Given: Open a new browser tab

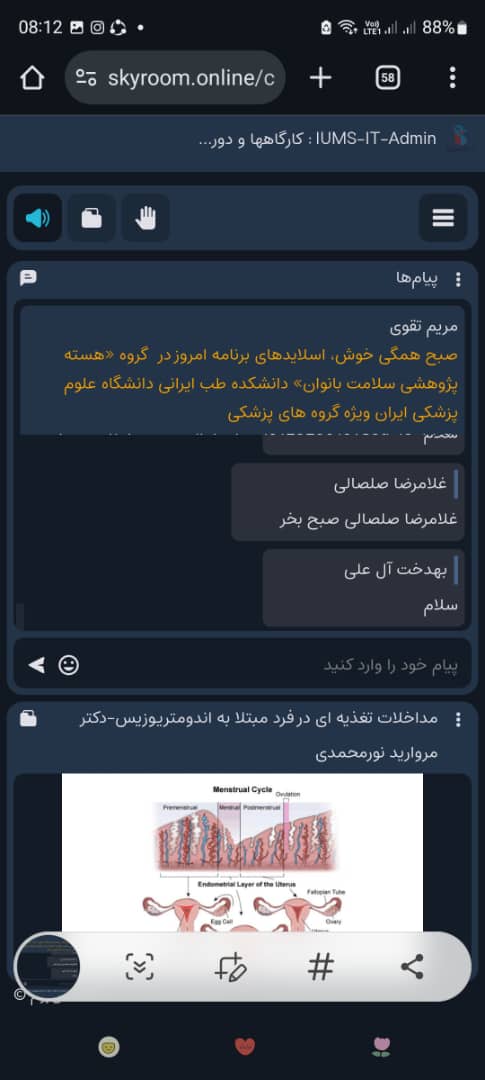Looking at the screenshot, I should pos(320,78).
